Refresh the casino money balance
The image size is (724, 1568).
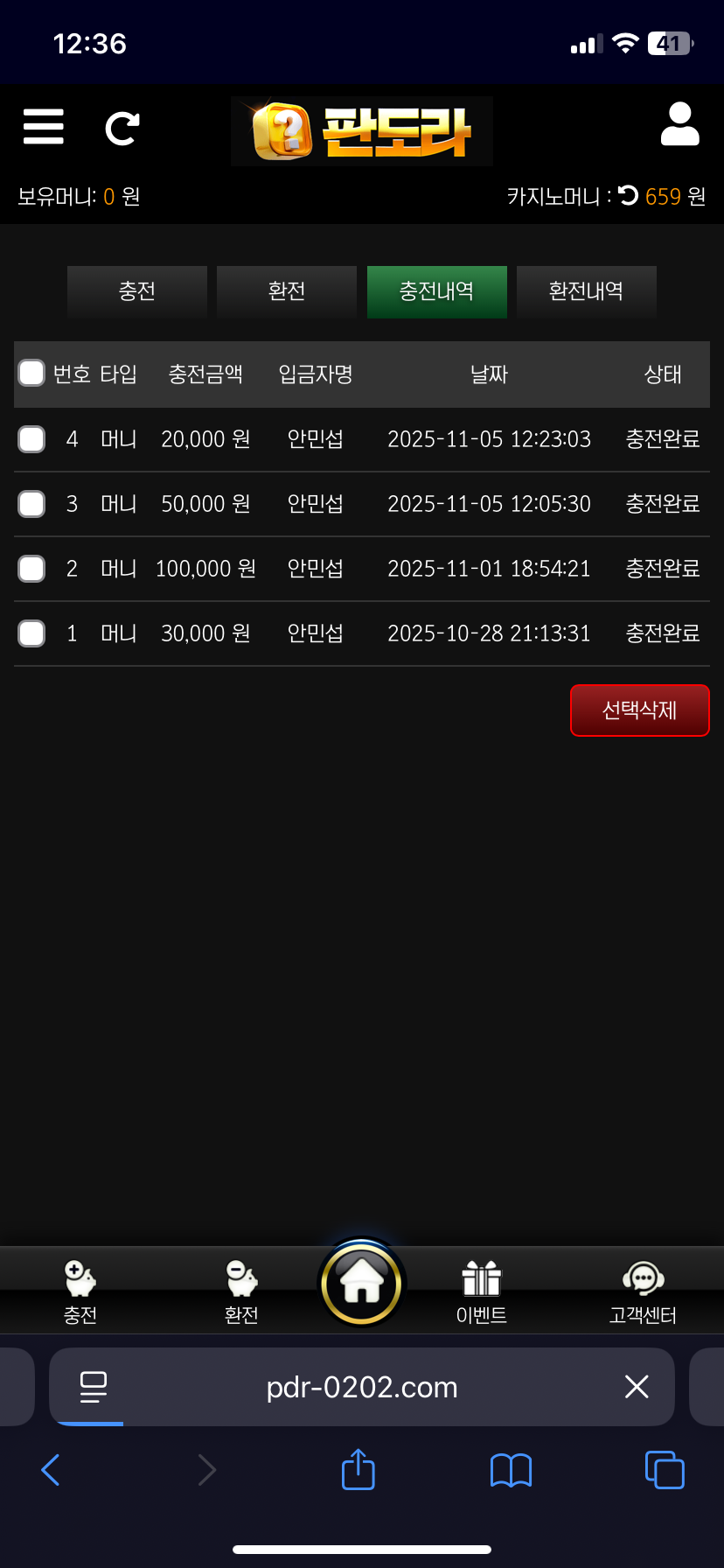tap(628, 195)
